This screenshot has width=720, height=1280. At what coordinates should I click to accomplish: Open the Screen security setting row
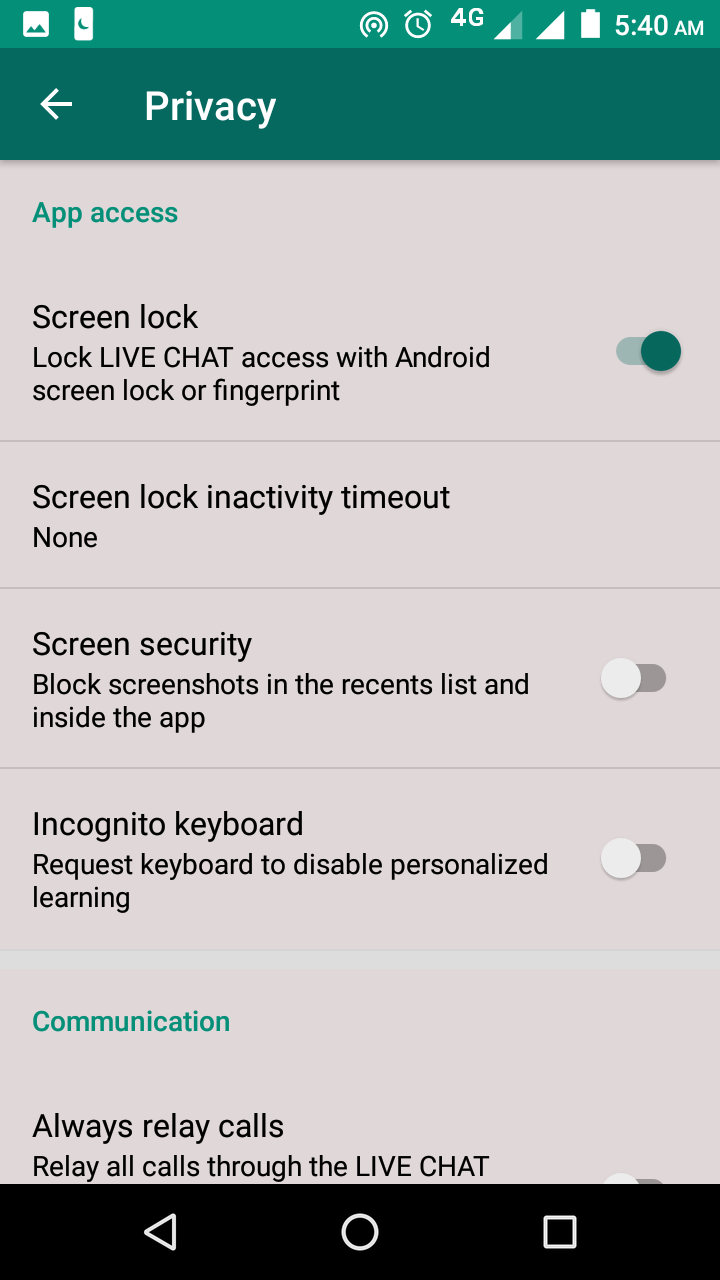[280, 678]
